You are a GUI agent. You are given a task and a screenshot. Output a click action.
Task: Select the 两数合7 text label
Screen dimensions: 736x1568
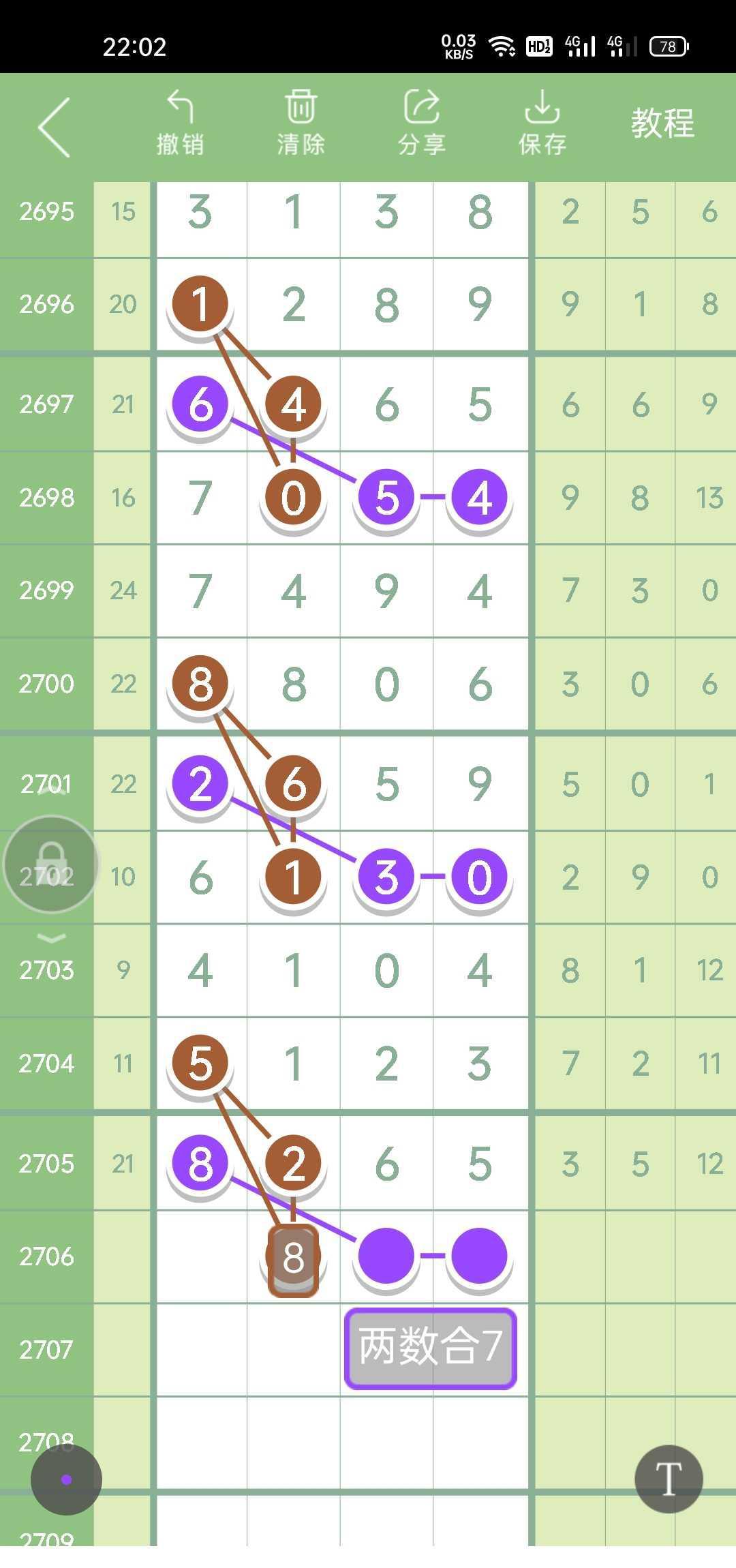[x=431, y=1348]
